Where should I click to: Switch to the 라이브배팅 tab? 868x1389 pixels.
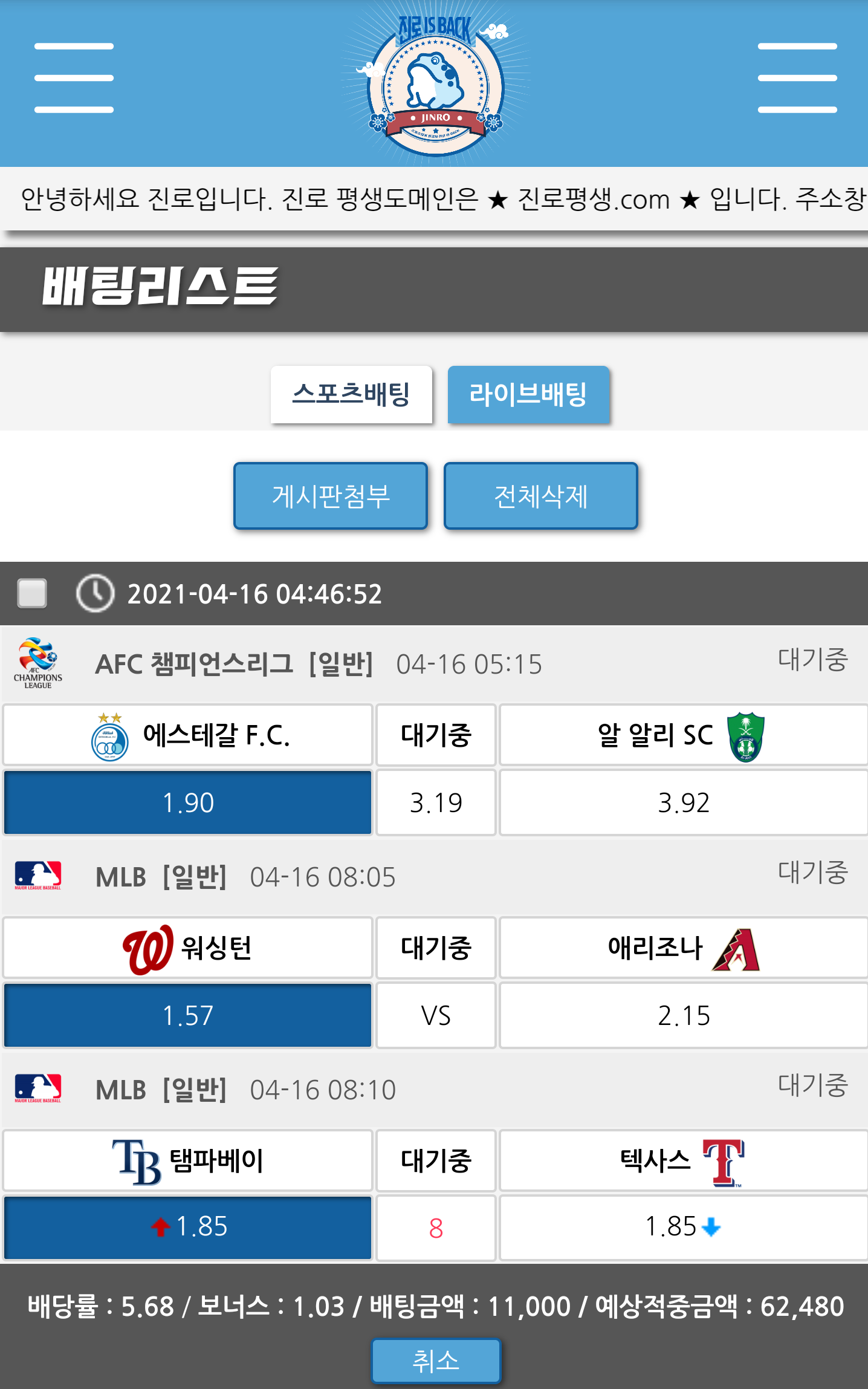(528, 394)
